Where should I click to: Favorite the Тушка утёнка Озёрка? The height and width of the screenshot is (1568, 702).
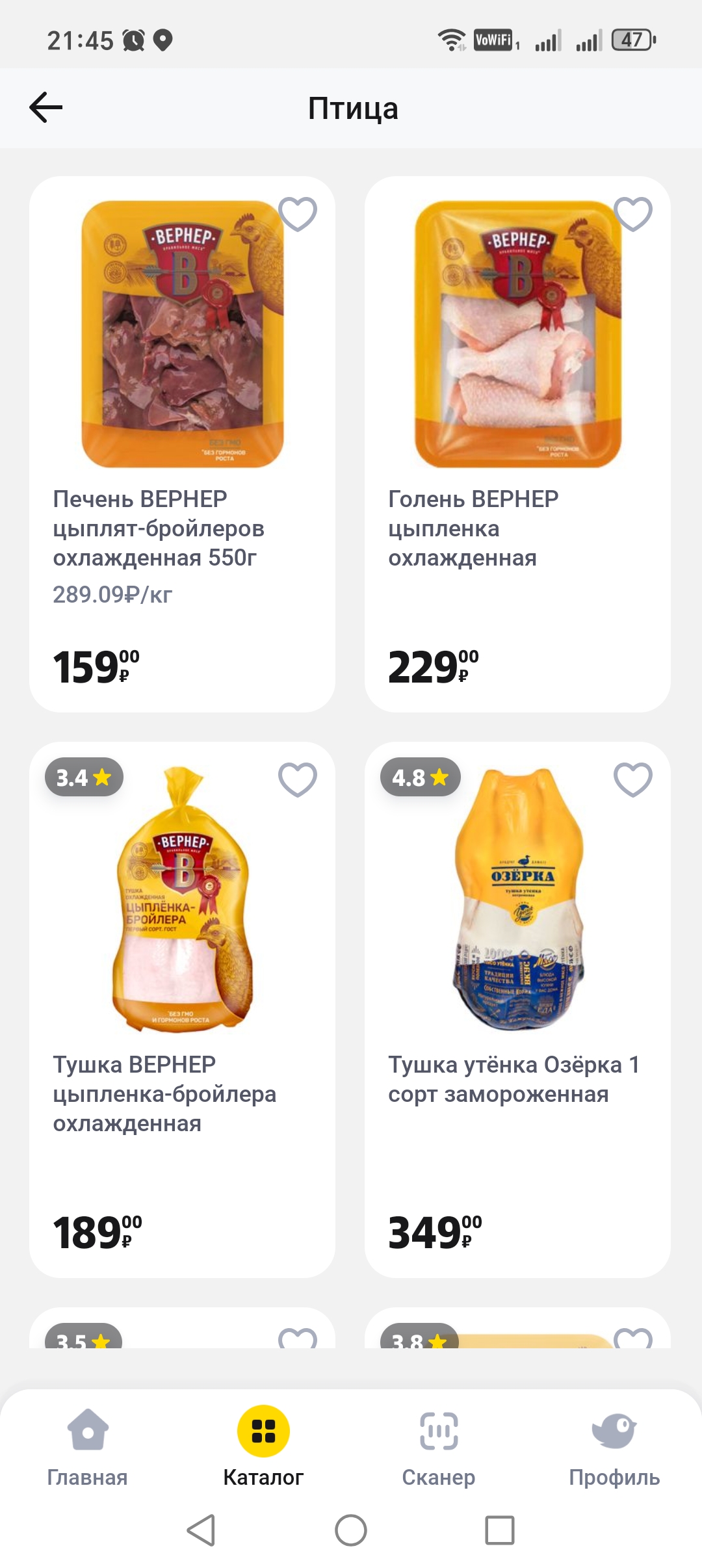pos(633,779)
